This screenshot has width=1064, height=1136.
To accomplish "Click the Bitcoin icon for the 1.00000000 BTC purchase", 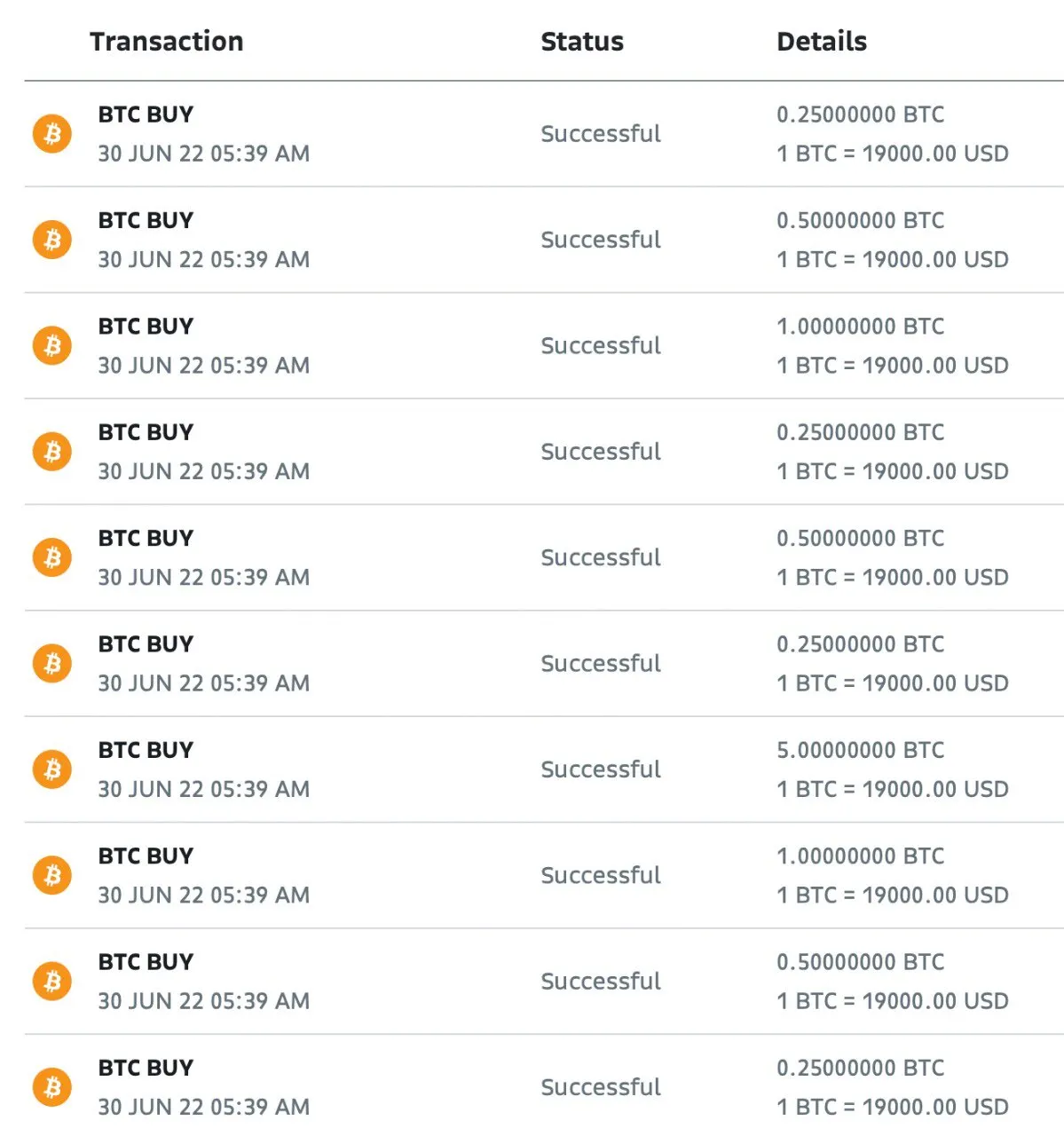I will click(x=51, y=345).
